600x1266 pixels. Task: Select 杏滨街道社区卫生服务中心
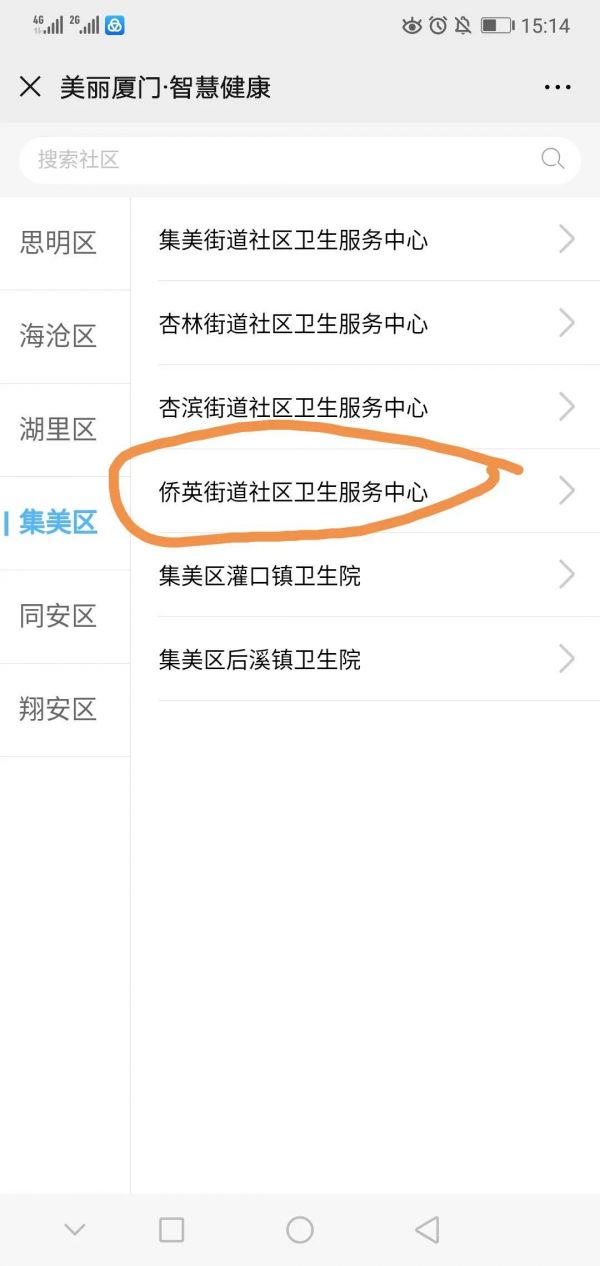coord(365,408)
